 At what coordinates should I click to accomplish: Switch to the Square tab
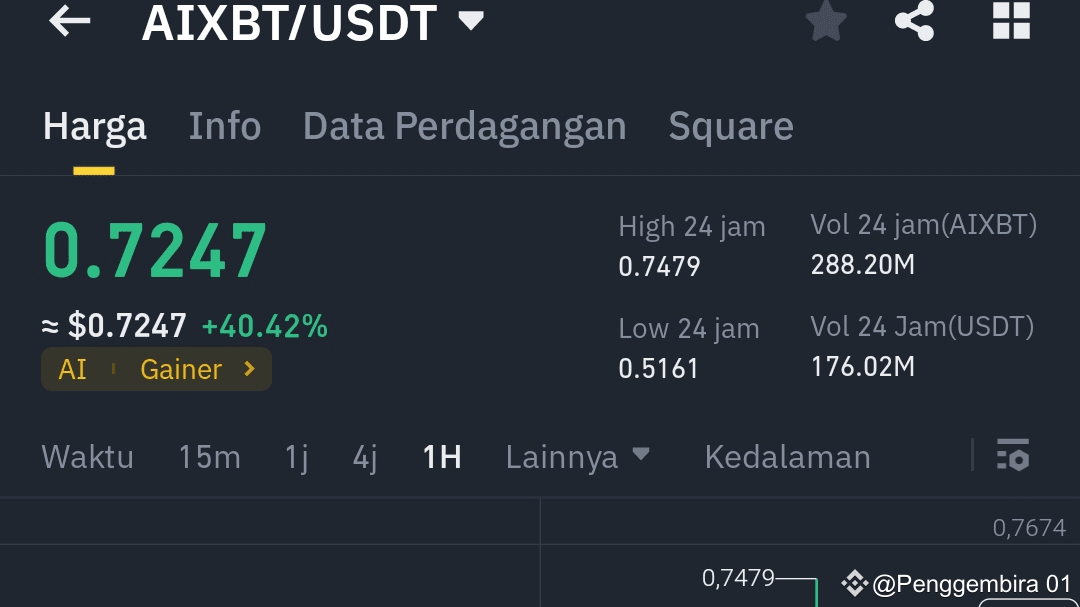point(731,127)
